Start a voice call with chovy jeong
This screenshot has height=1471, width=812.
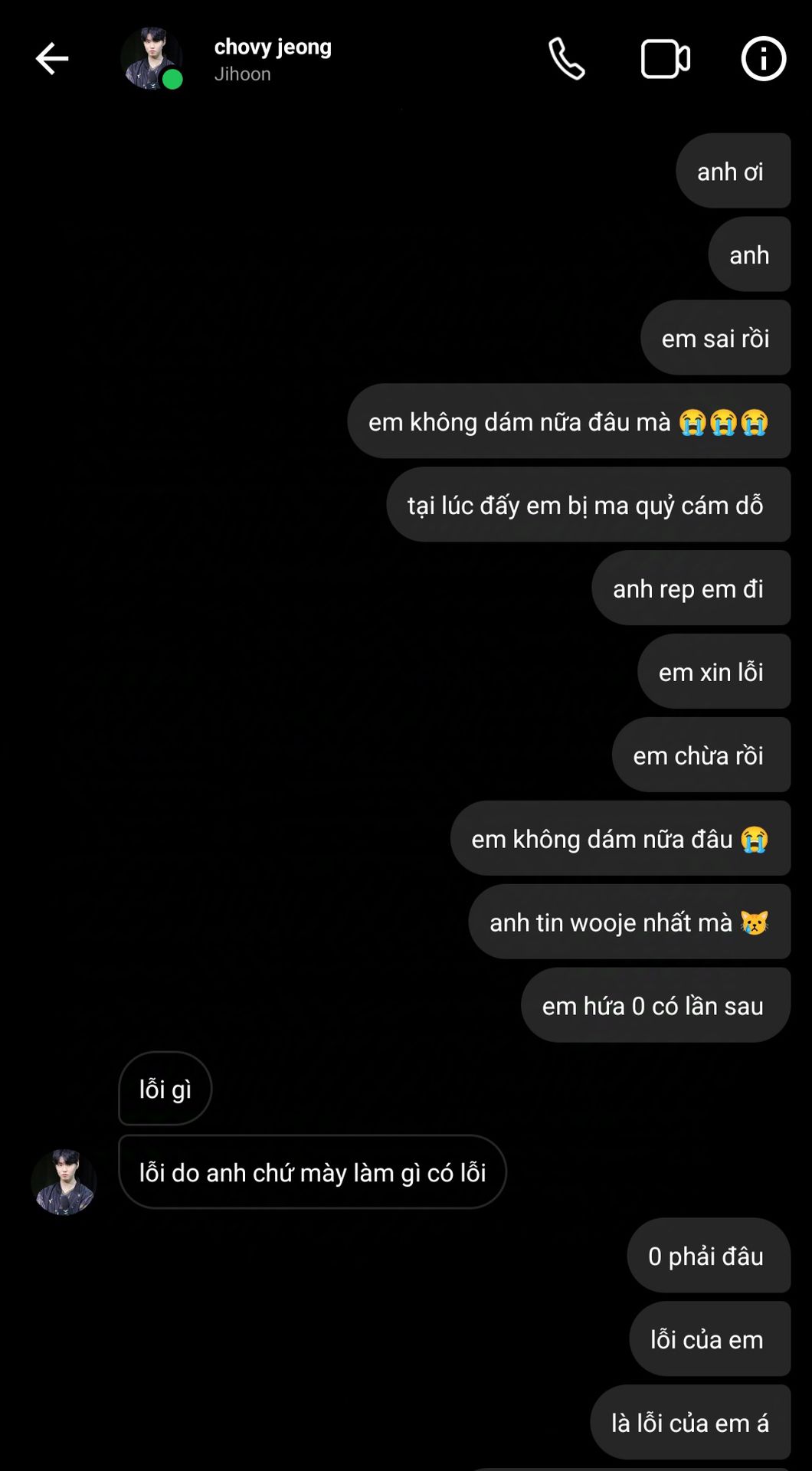[x=567, y=59]
